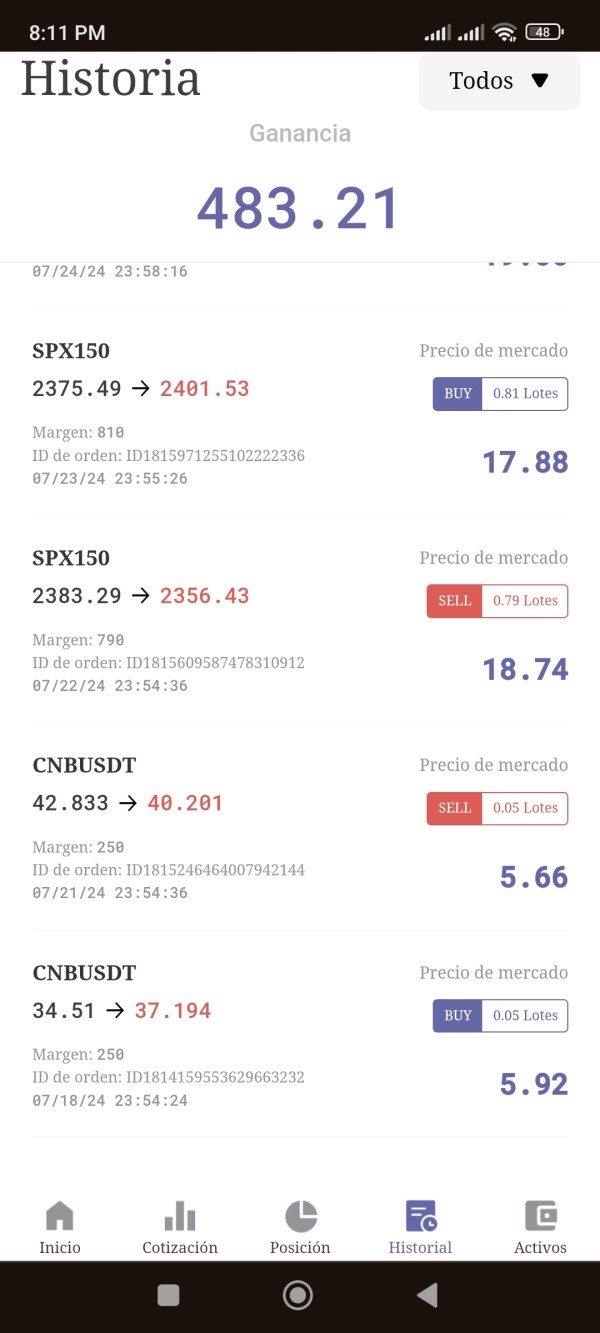
Task: Open the Todos filter dropdown
Action: tap(499, 81)
